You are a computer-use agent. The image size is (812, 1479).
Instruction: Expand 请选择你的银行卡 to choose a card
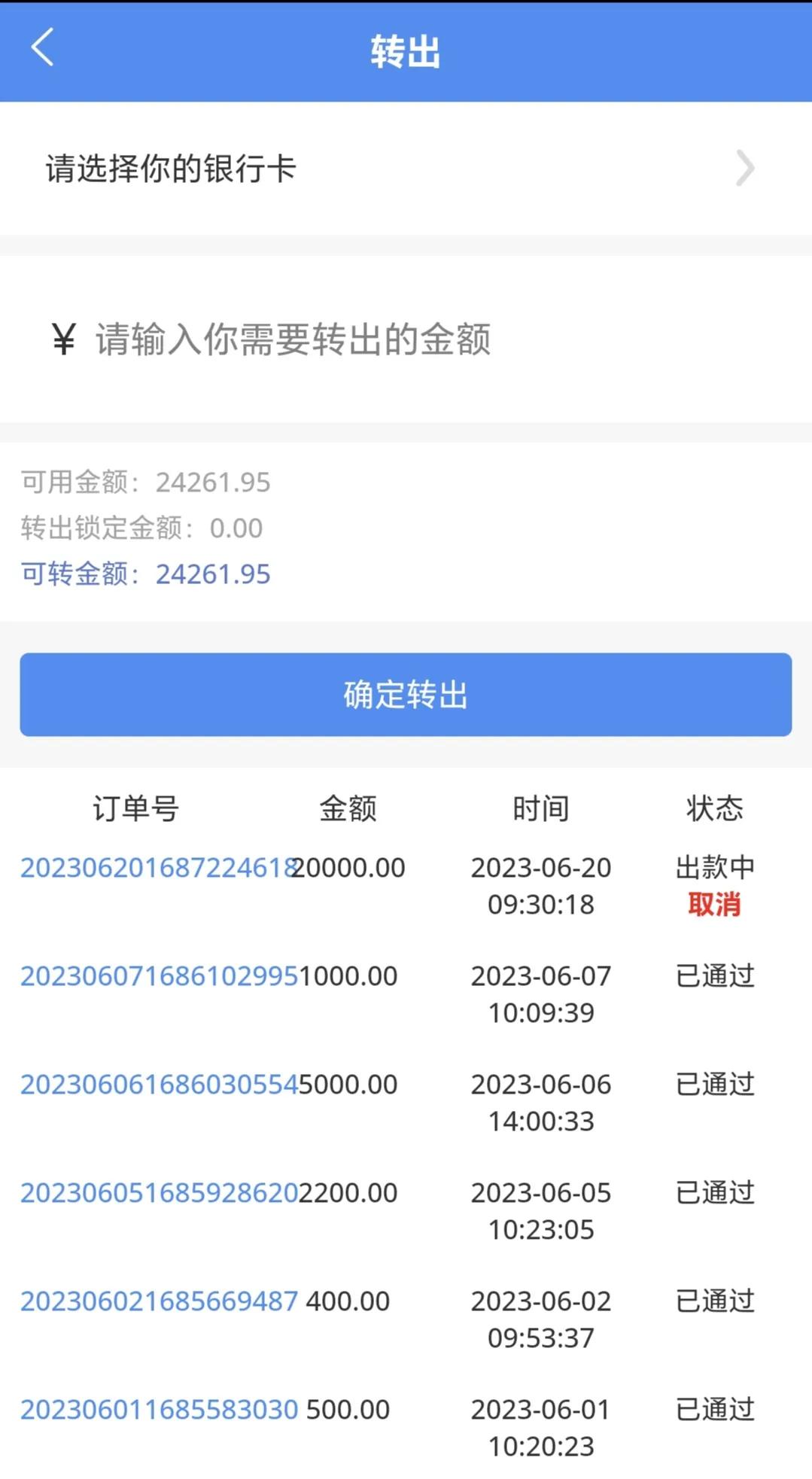tap(171, 169)
